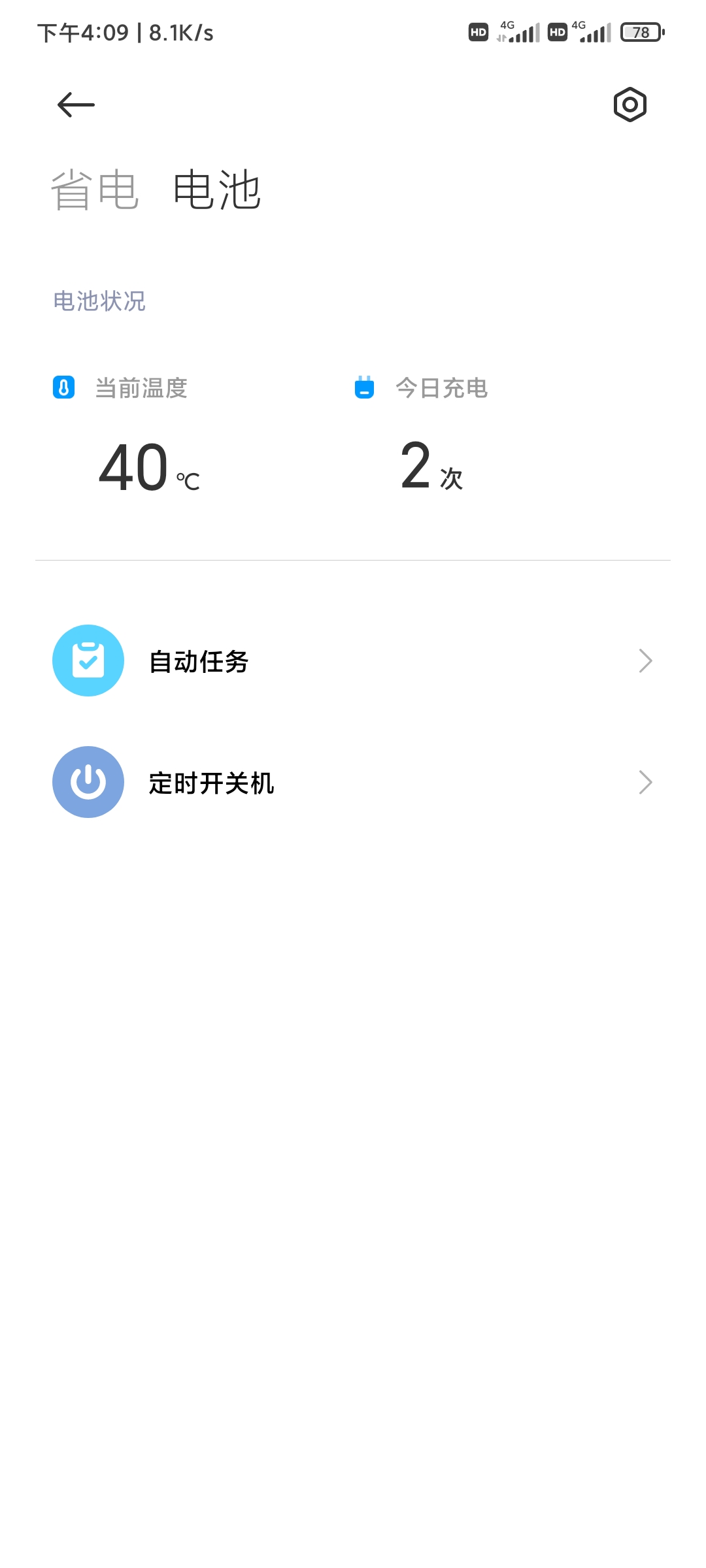706x1568 pixels.
Task: Switch to the 省电 tab
Action: point(95,190)
